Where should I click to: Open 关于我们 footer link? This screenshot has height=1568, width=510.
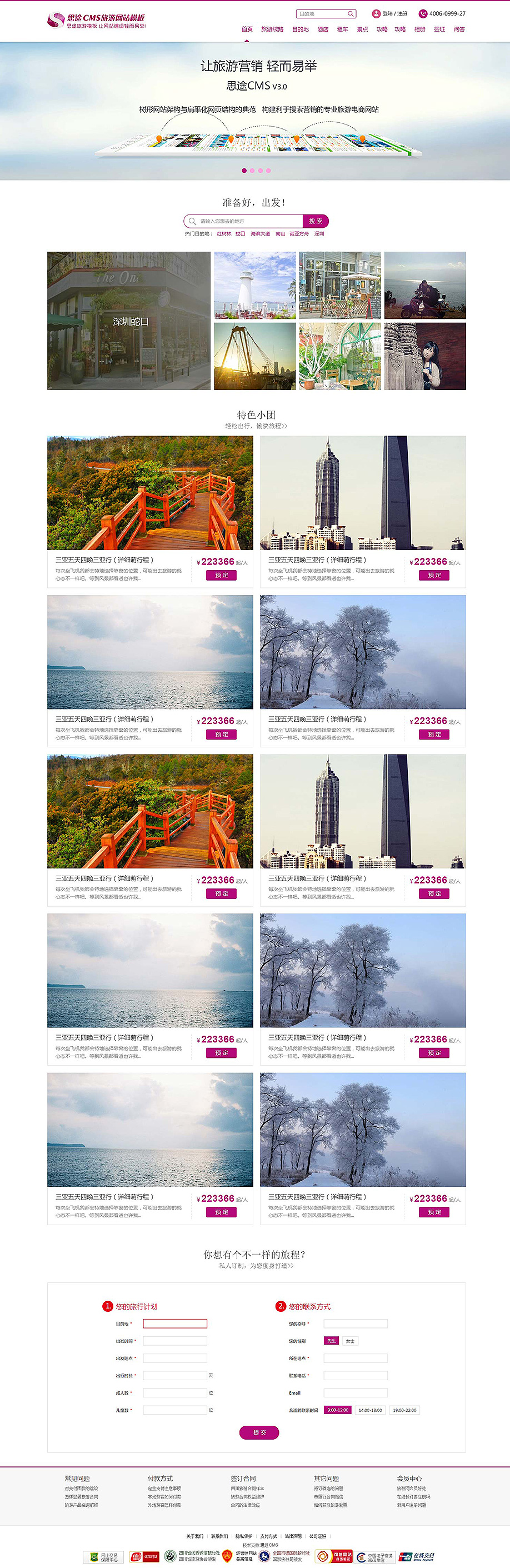pos(195,1536)
